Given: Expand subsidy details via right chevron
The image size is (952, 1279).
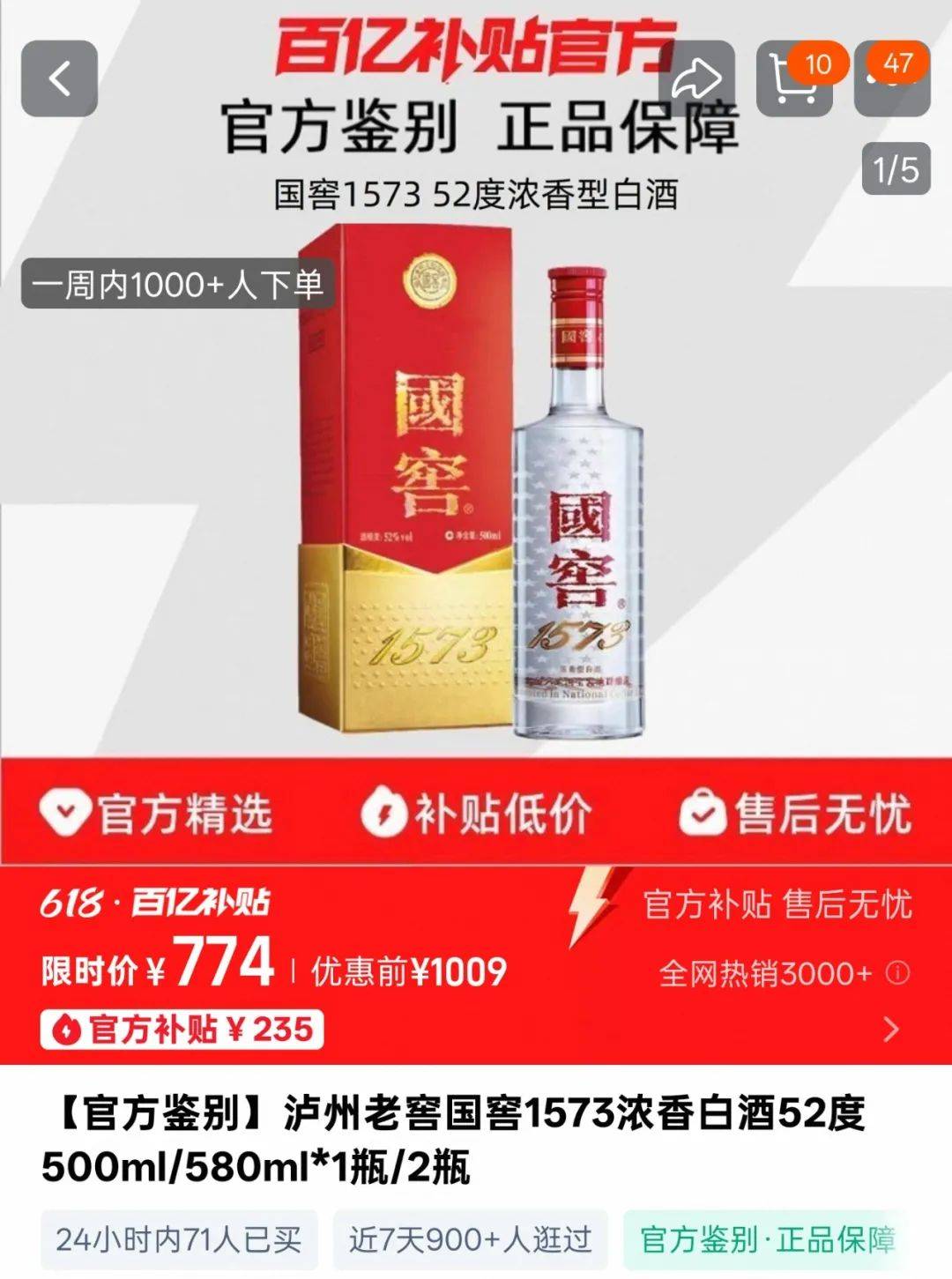Looking at the screenshot, I should pos(892,1029).
